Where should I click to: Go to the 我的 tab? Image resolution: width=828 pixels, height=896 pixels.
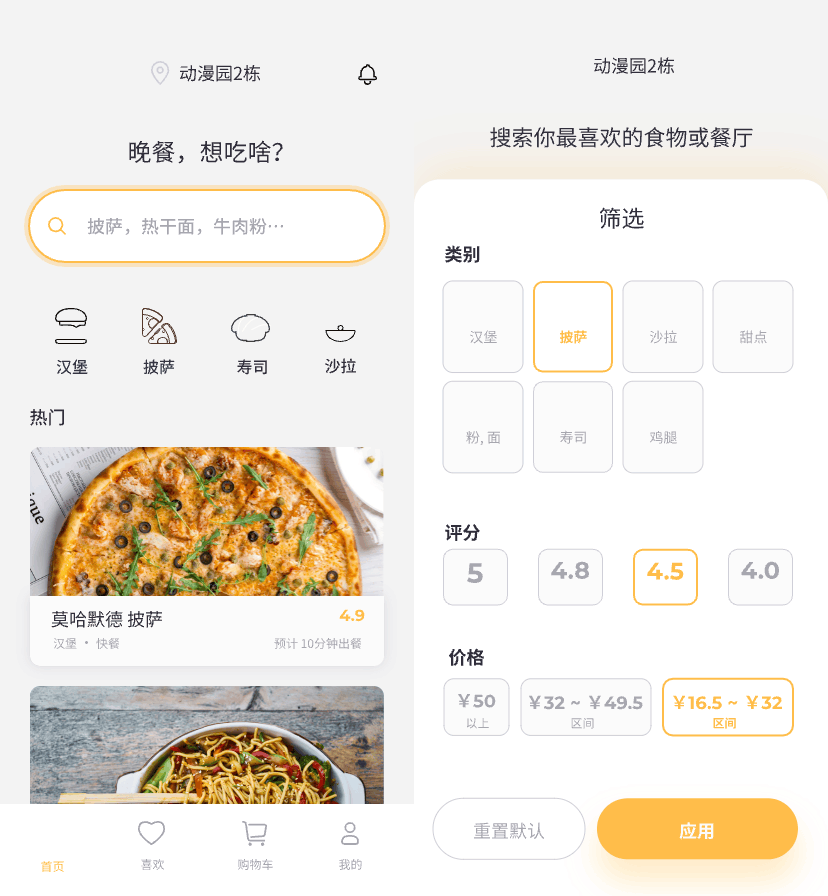coord(350,845)
